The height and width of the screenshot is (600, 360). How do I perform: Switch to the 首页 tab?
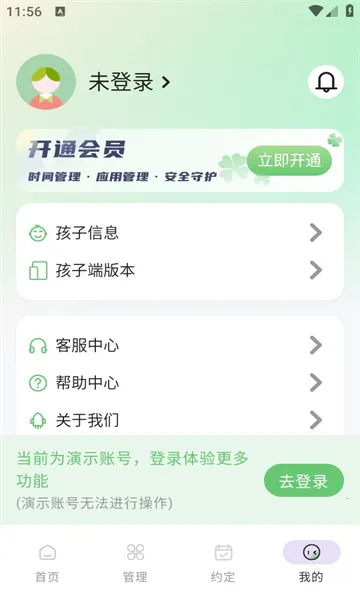click(x=47, y=562)
